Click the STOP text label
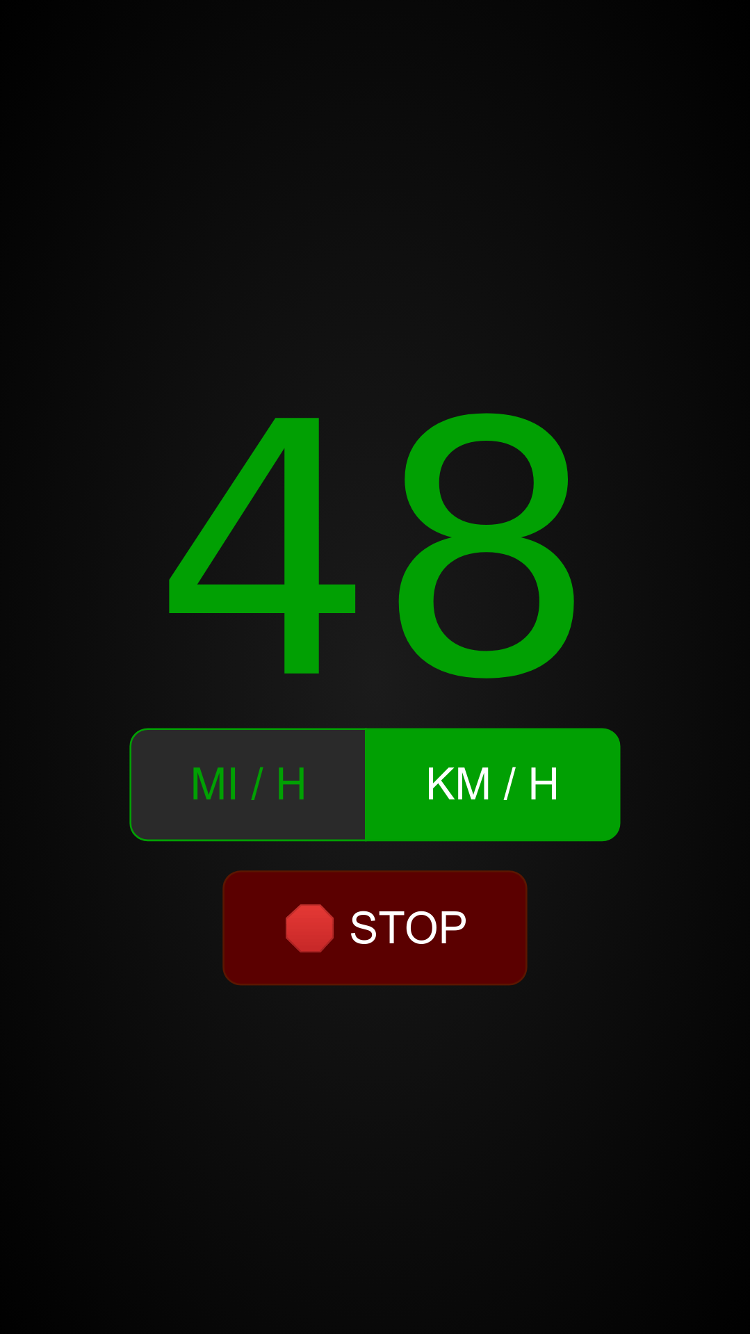The width and height of the screenshot is (750, 1334). [405, 928]
